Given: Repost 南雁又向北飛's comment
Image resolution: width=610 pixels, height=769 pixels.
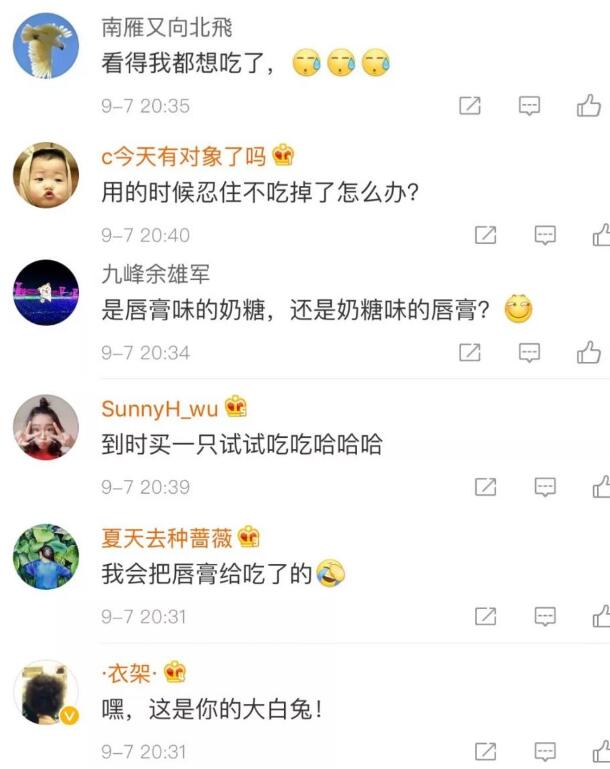Looking at the screenshot, I should pyautogui.click(x=470, y=106).
